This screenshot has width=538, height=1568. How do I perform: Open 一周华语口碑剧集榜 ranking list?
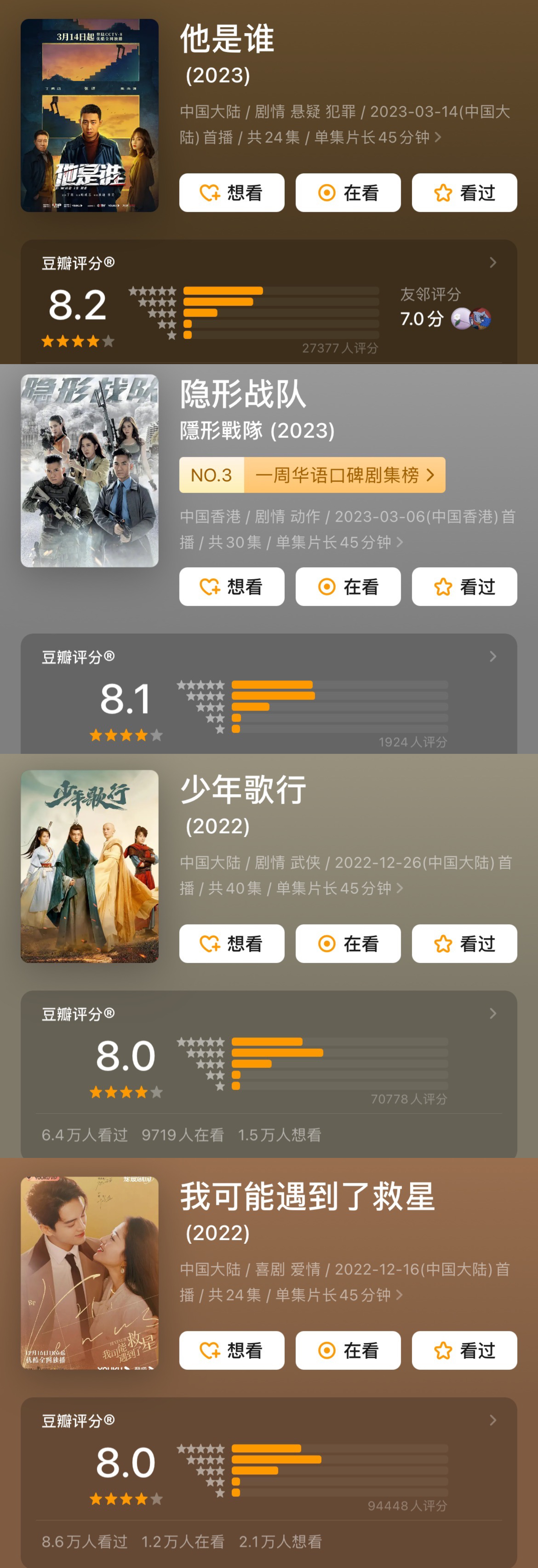tap(312, 475)
